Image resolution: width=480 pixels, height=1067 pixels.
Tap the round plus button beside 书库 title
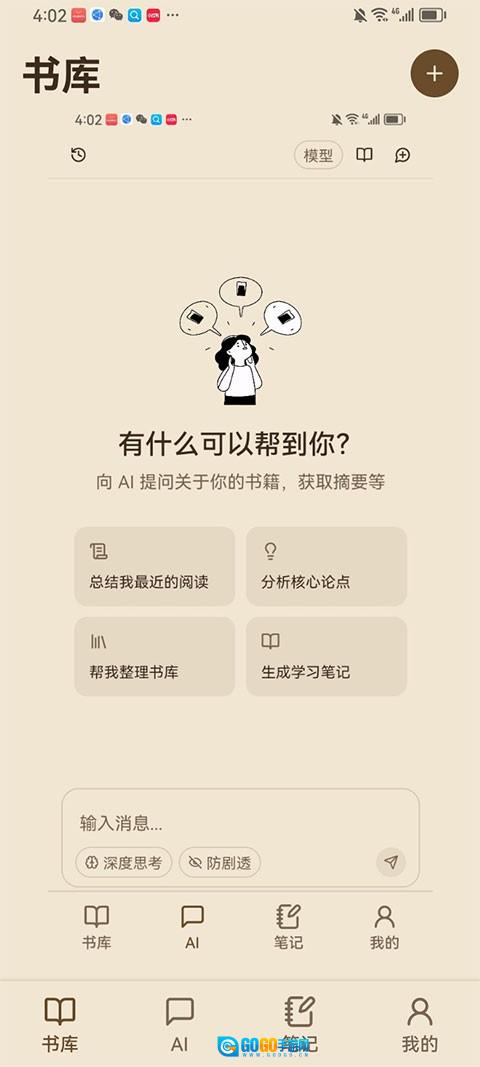click(x=434, y=73)
